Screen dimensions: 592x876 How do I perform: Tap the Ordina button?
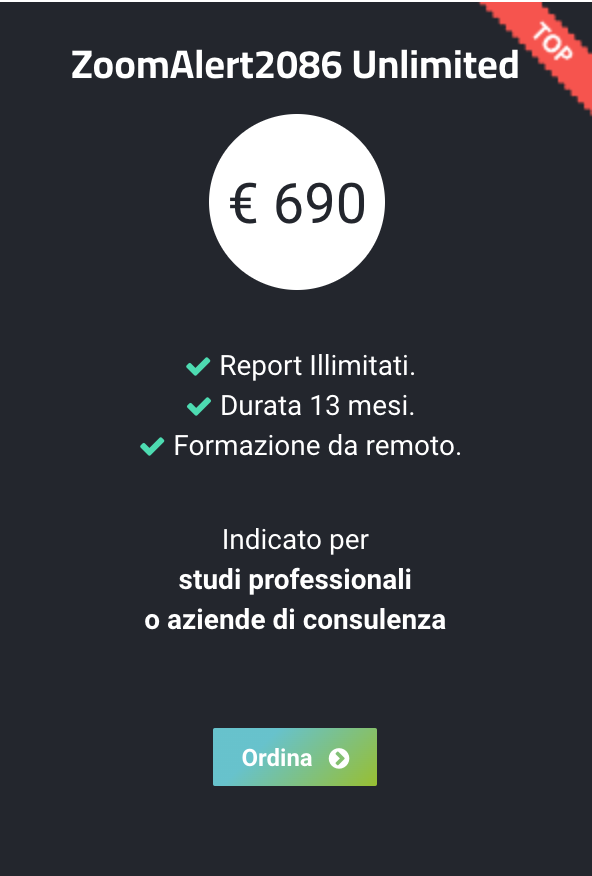point(295,757)
